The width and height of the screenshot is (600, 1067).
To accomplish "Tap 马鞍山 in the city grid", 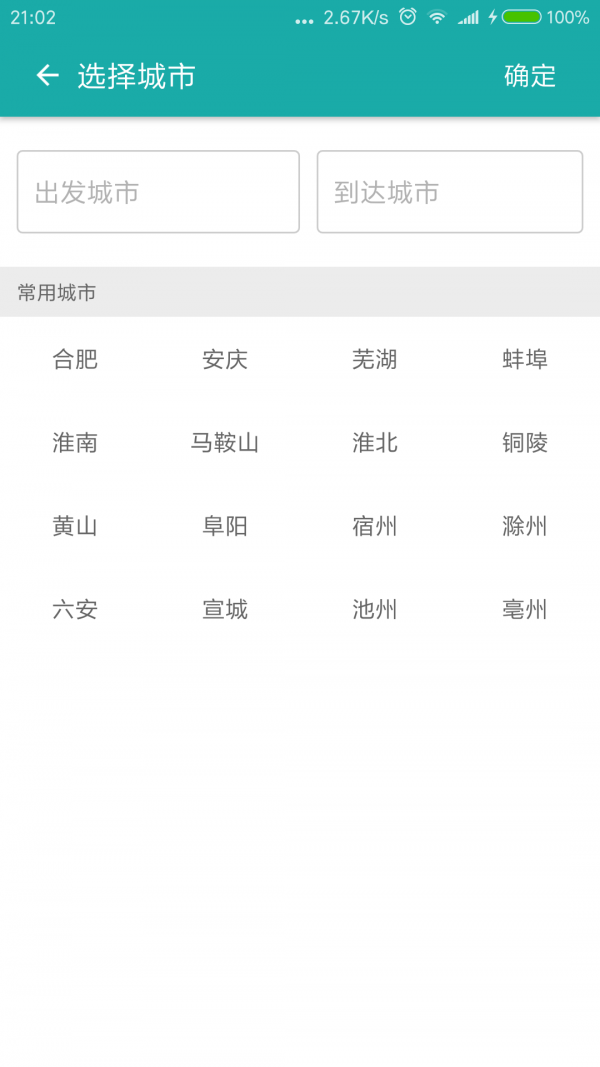I will [x=224, y=443].
